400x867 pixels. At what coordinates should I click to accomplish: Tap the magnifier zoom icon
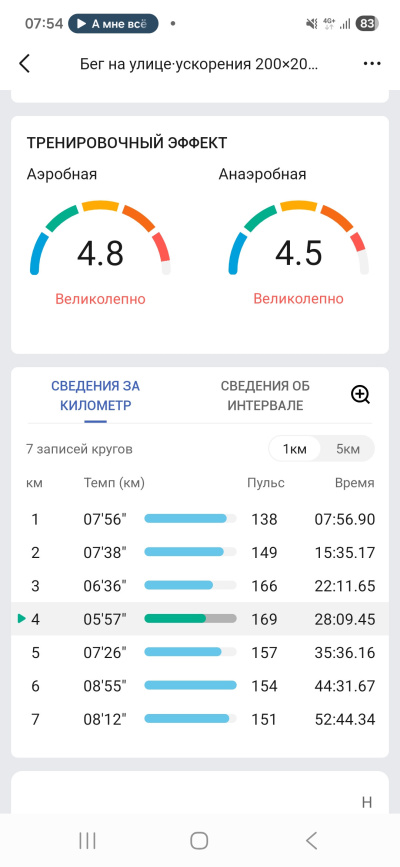point(360,395)
